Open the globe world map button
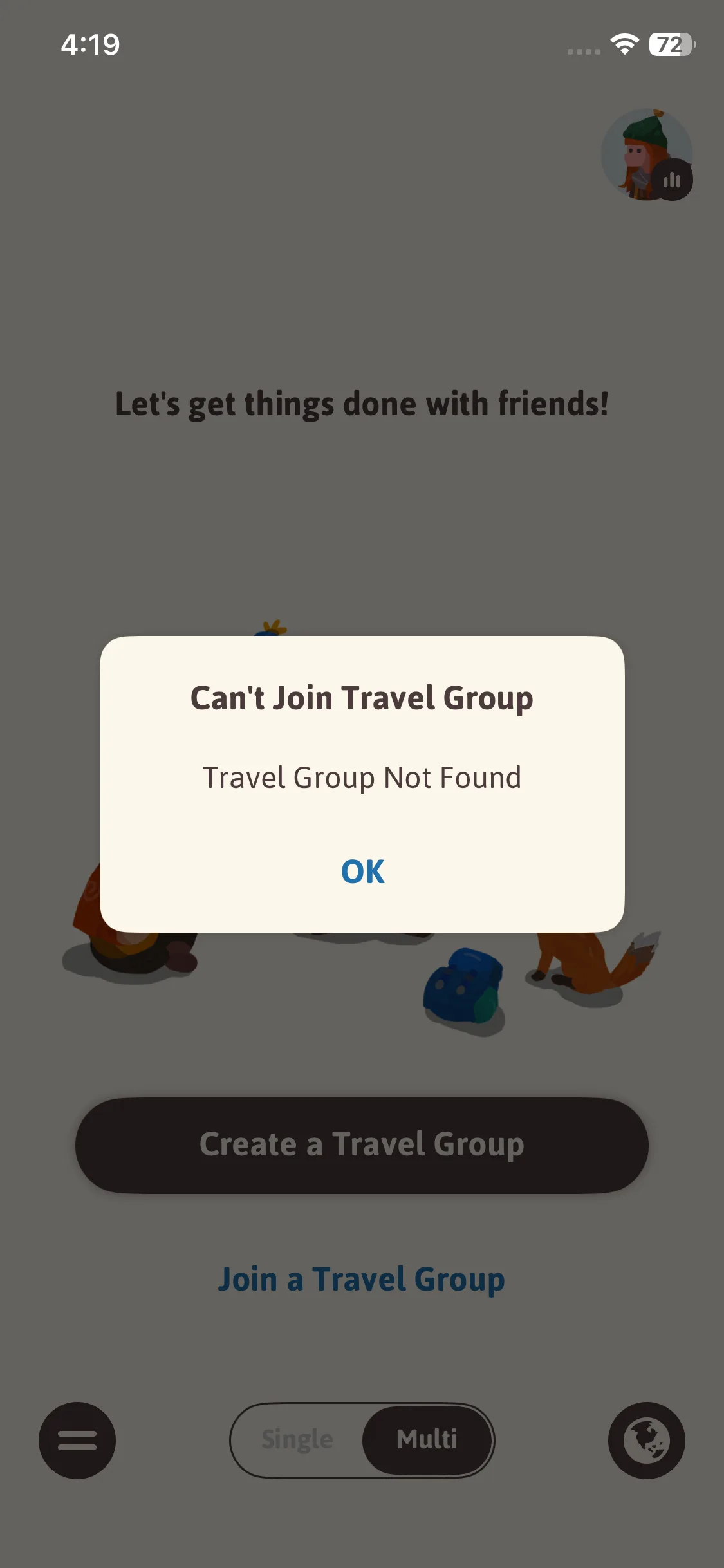 coord(646,1440)
